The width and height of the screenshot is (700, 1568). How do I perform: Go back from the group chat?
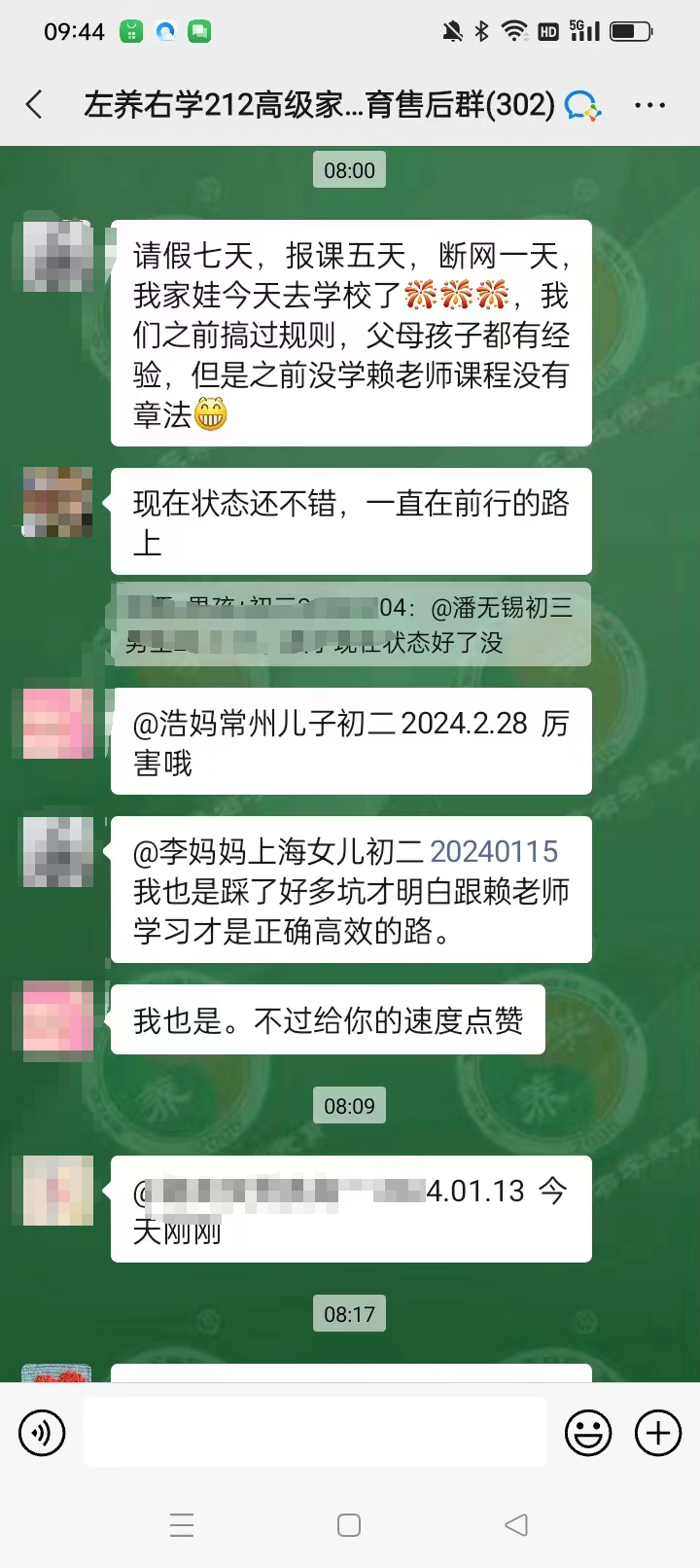click(35, 105)
